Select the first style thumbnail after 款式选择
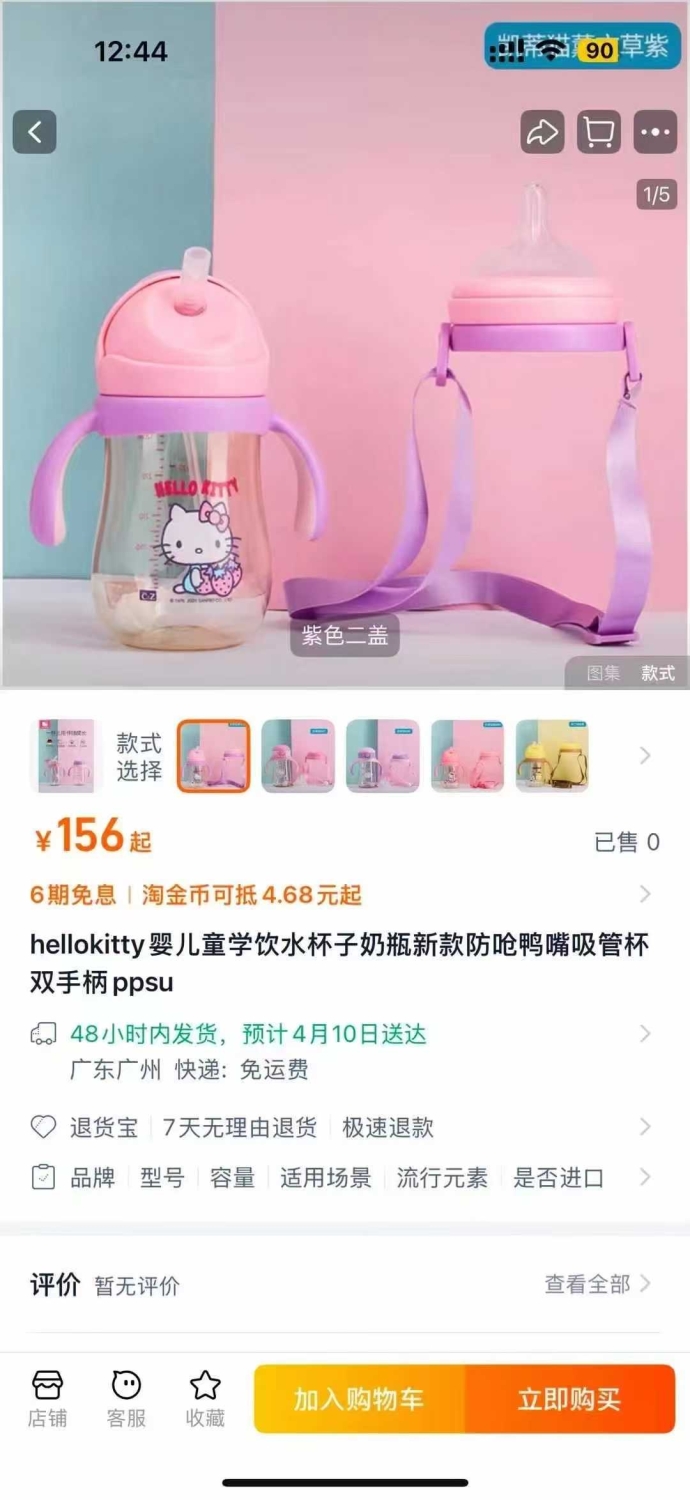The width and height of the screenshot is (690, 1500). tap(214, 756)
